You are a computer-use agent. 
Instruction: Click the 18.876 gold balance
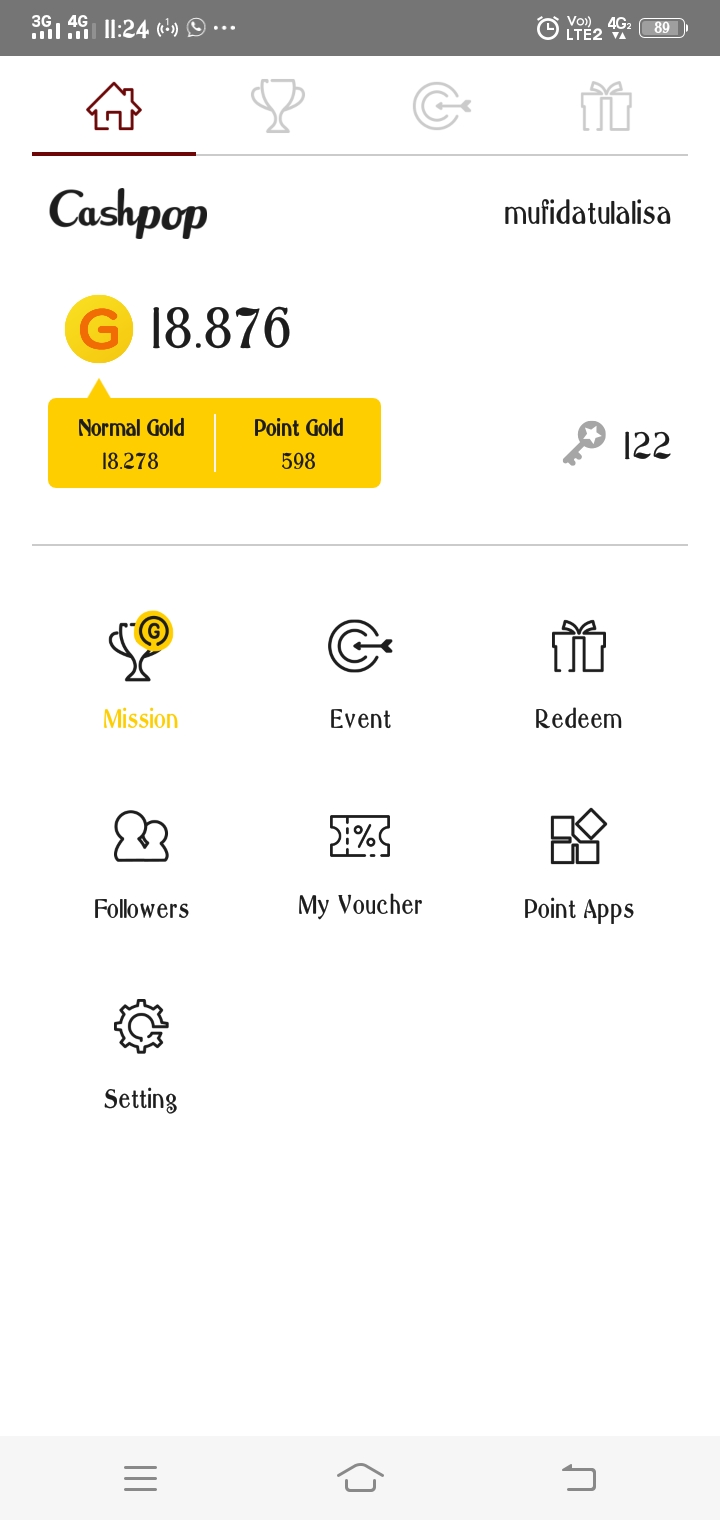click(220, 328)
